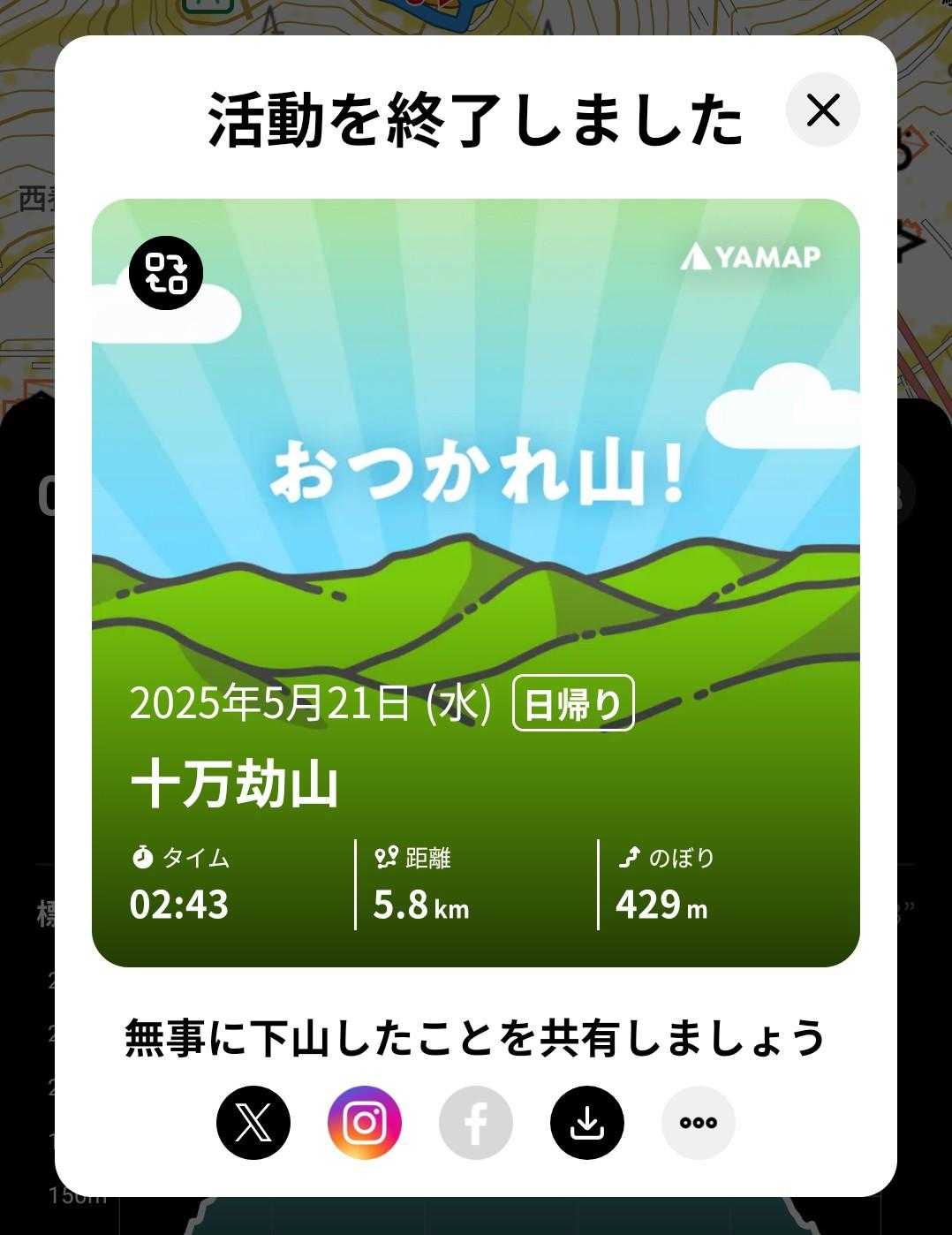This screenshot has width=952, height=1235.
Task: Share the activity to X
Action: coord(253,1122)
